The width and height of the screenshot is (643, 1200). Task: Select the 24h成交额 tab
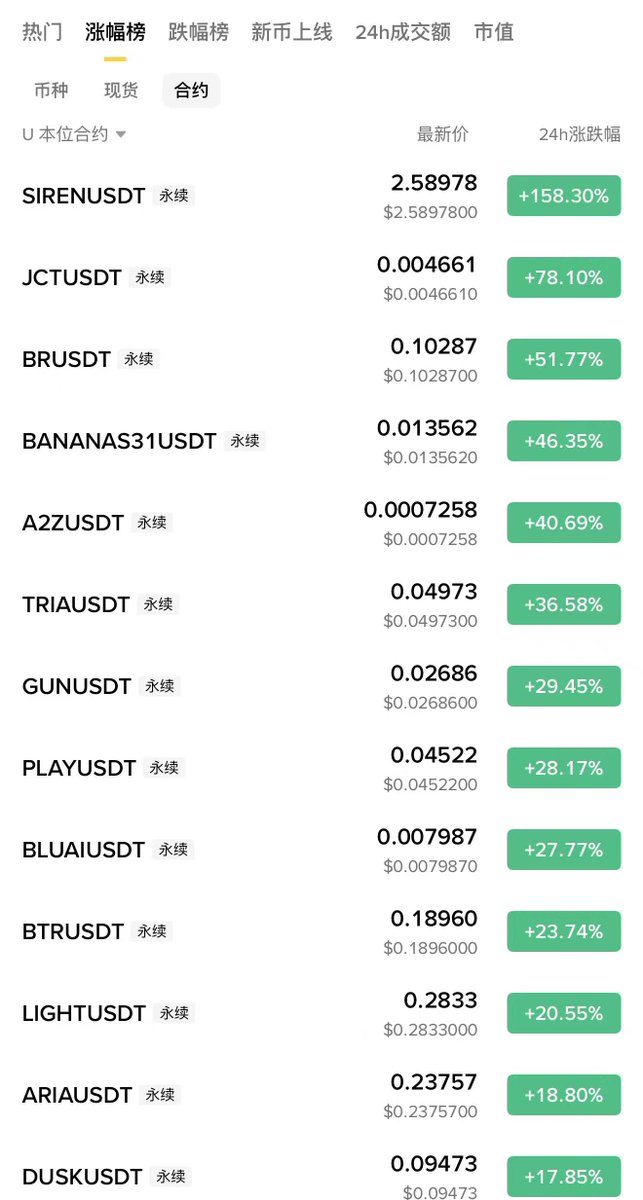(x=402, y=32)
